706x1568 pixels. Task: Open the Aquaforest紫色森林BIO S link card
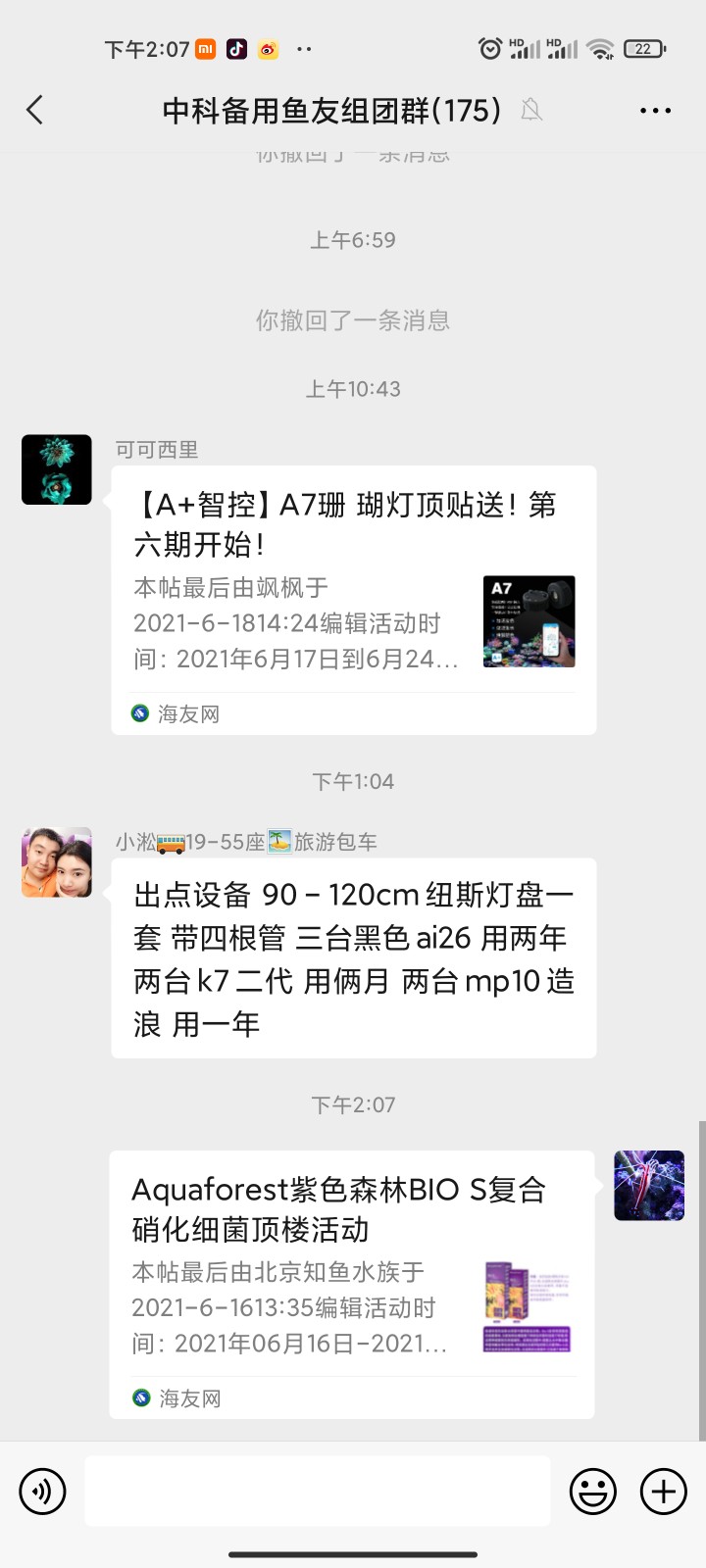[x=351, y=1284]
